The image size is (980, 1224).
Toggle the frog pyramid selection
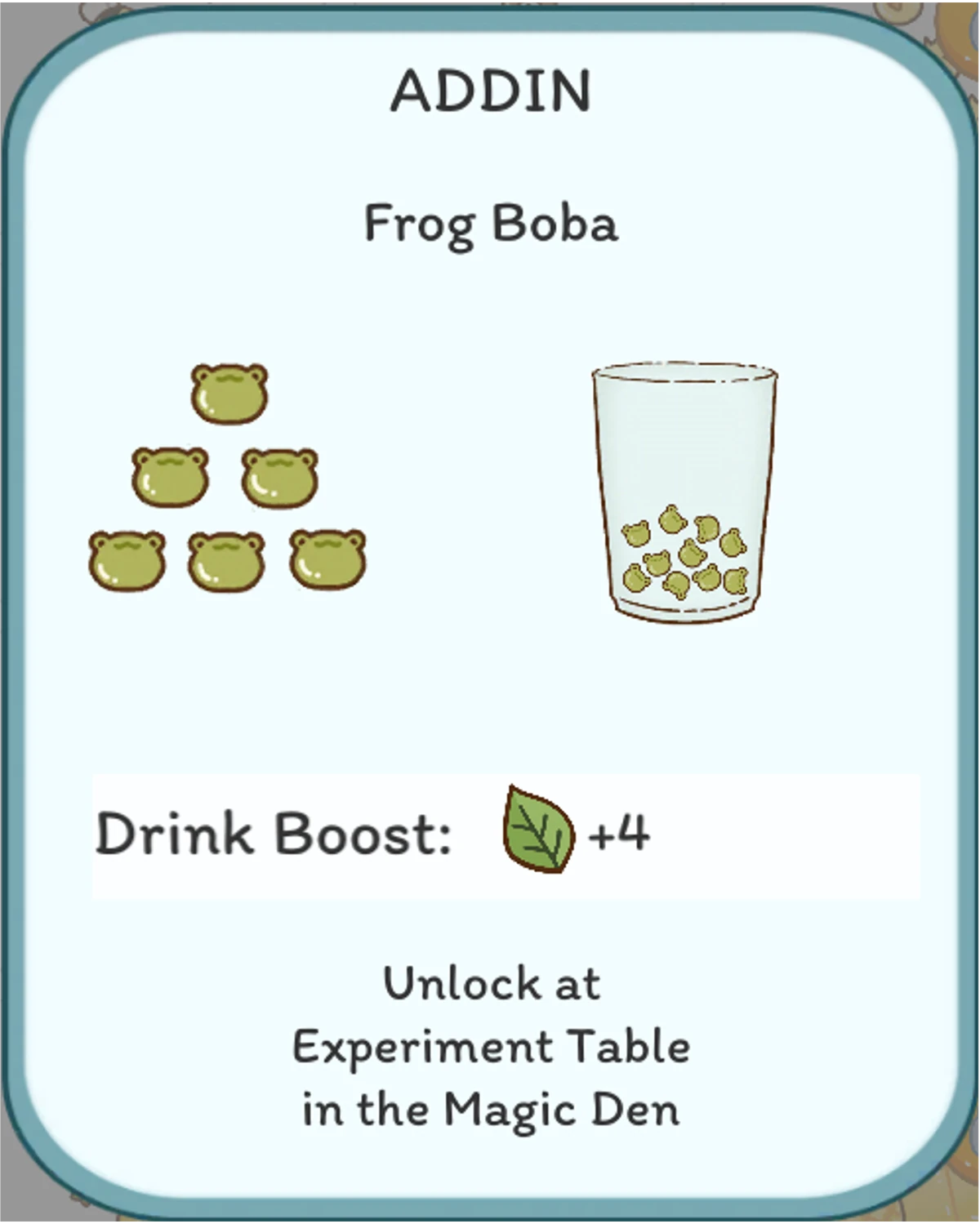tap(227, 478)
